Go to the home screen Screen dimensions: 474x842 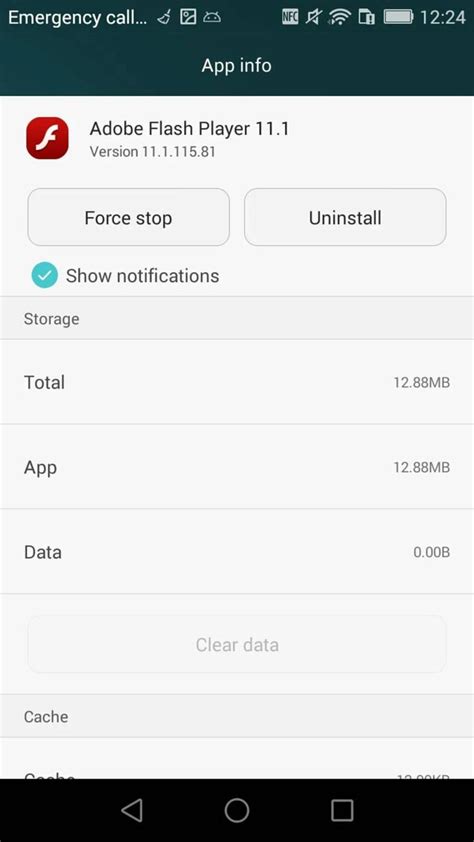[x=237, y=810]
